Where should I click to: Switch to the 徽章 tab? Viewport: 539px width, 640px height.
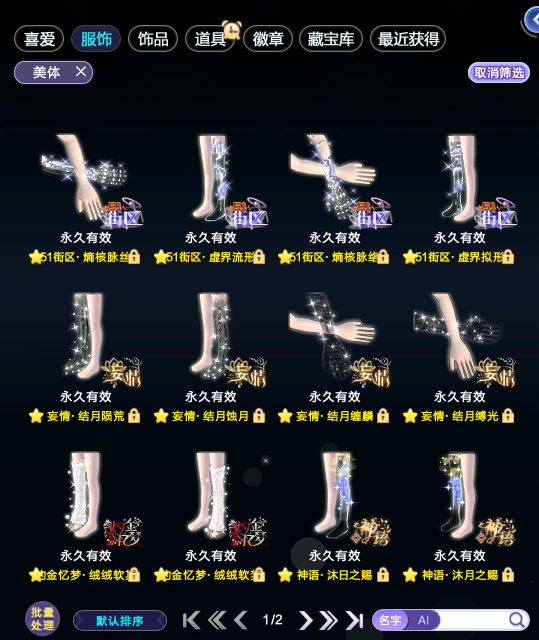(x=268, y=39)
